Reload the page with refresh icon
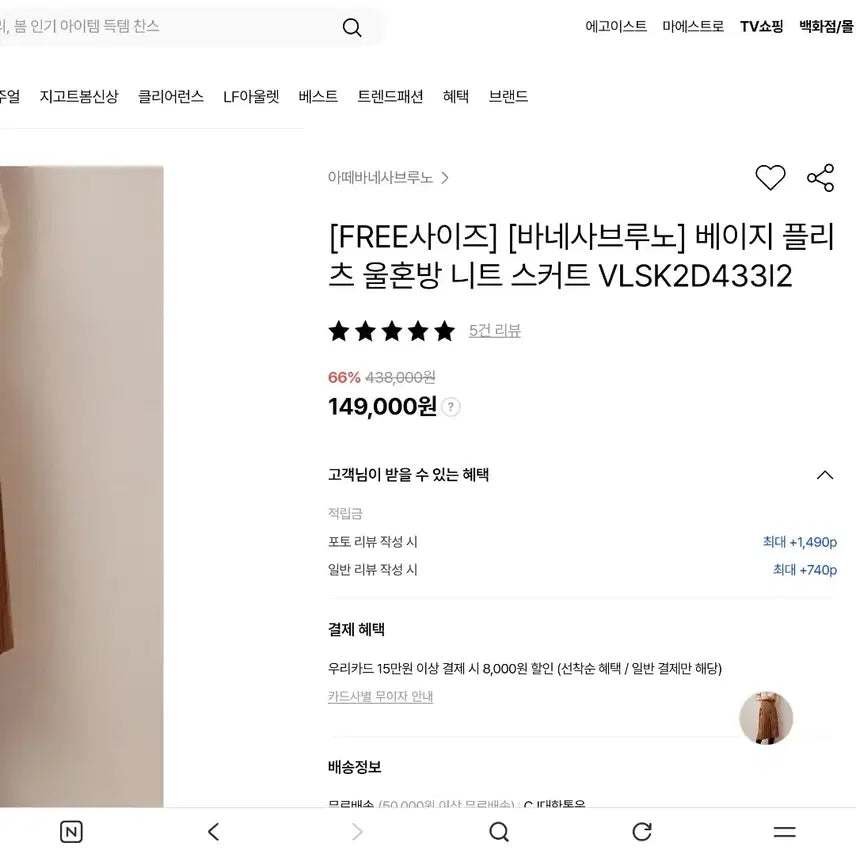The height and width of the screenshot is (856, 856). pyautogui.click(x=642, y=832)
